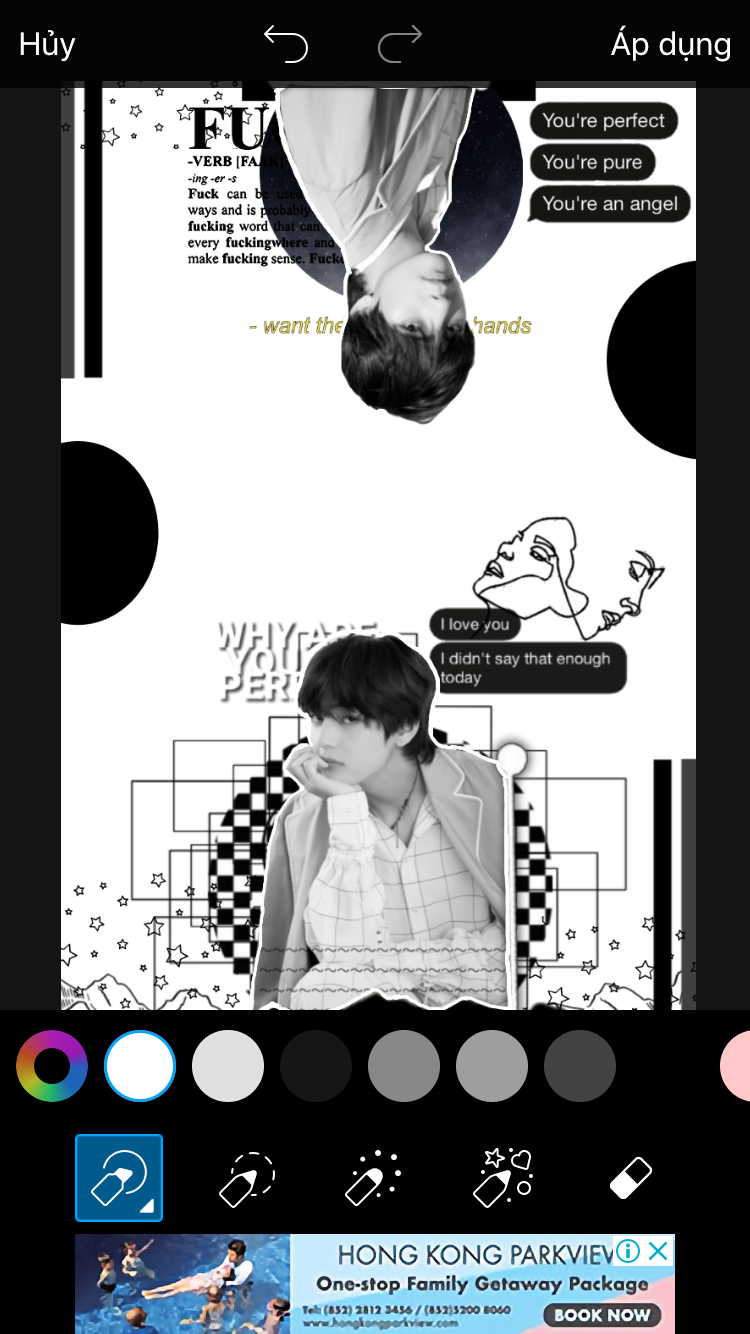
Task: Tap Áp dụng to apply changes
Action: tap(670, 45)
